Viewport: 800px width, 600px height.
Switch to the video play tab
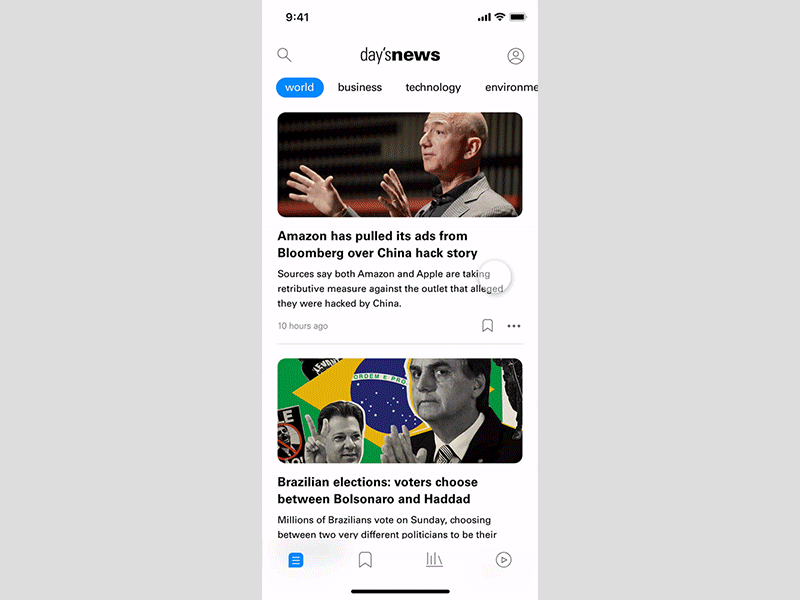[504, 560]
